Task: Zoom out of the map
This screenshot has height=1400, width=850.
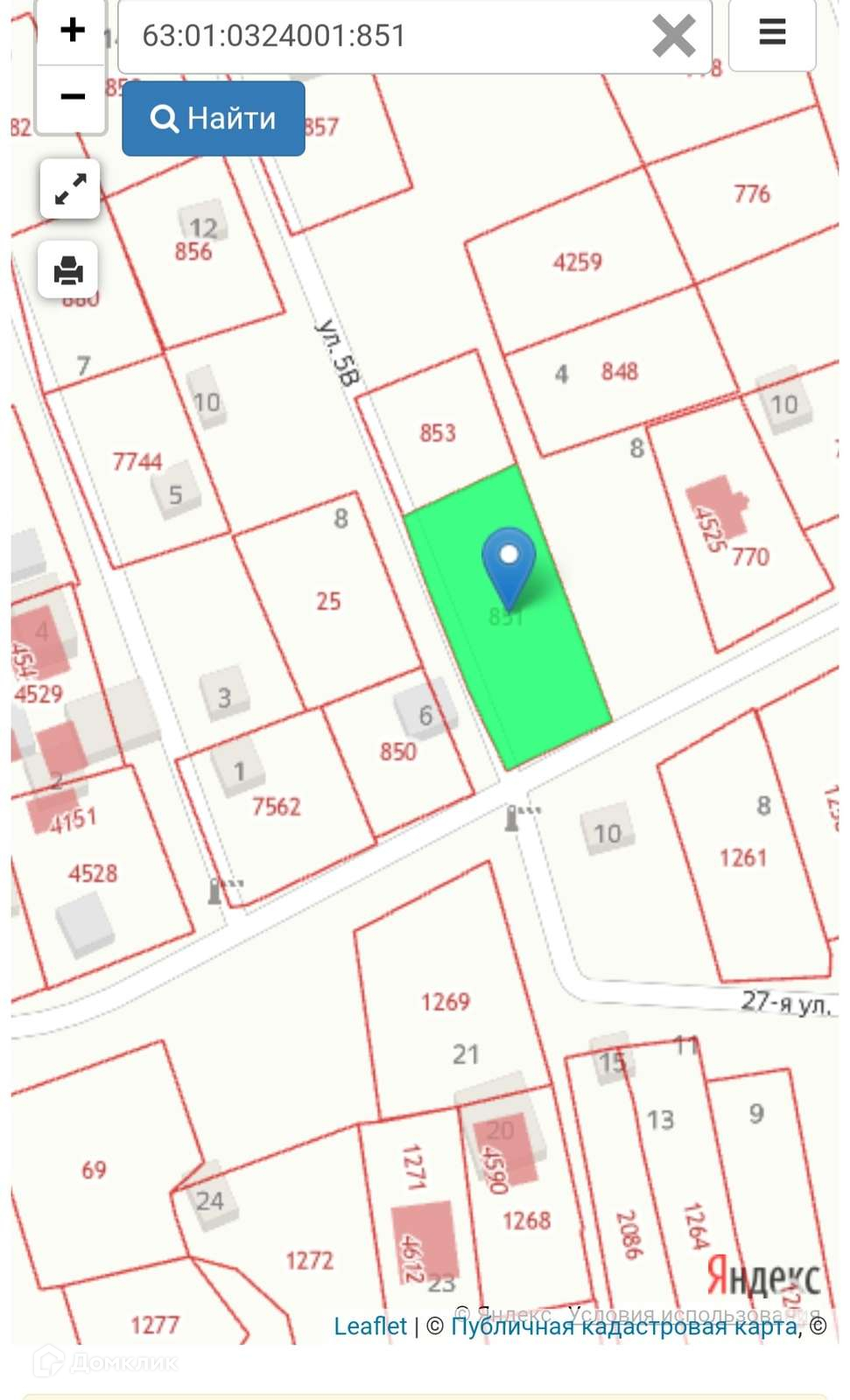Action: pyautogui.click(x=72, y=97)
